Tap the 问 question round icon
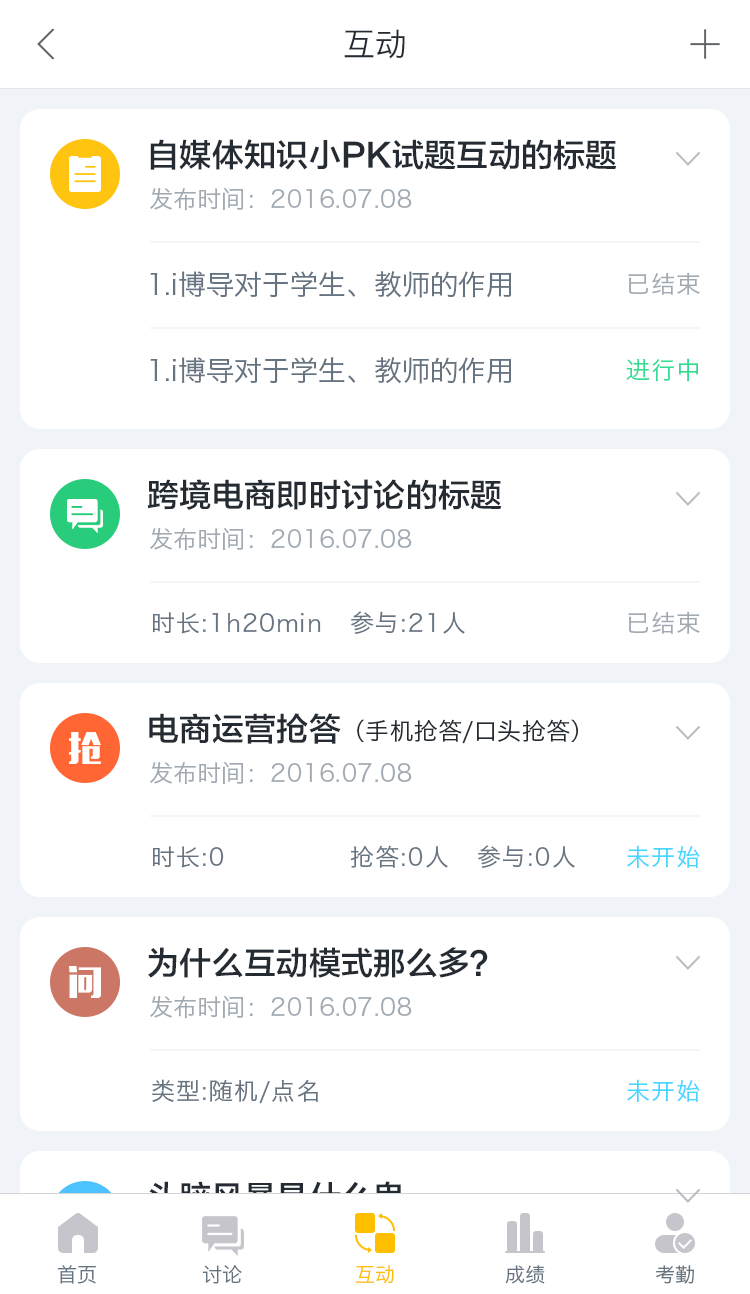This screenshot has width=750, height=1294. tap(84, 981)
